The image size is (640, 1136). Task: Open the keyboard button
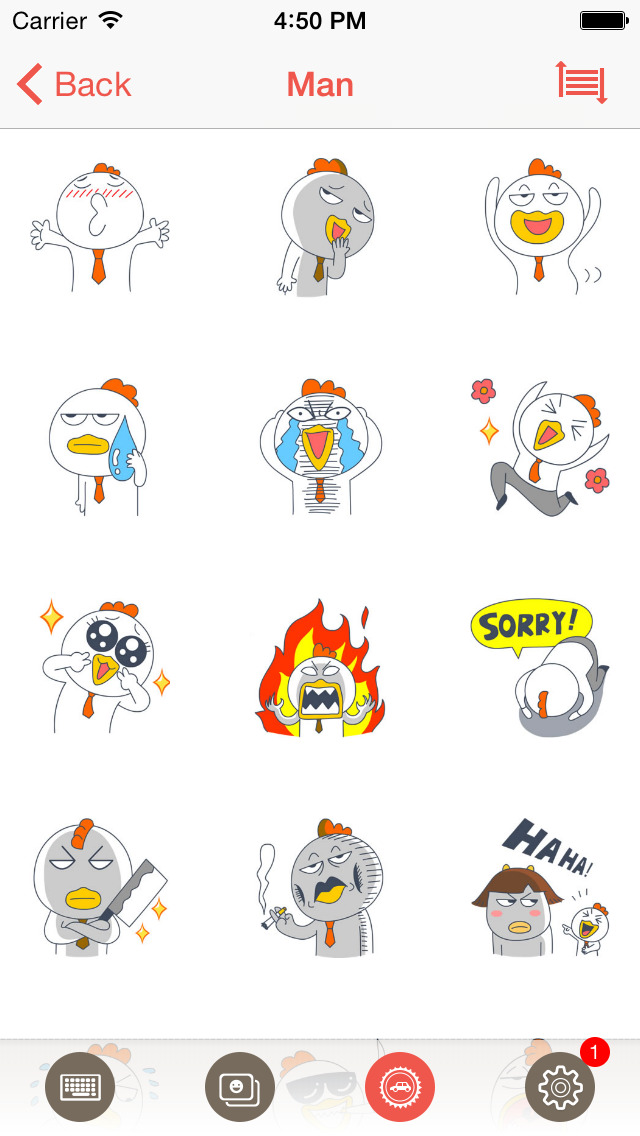point(80,1086)
